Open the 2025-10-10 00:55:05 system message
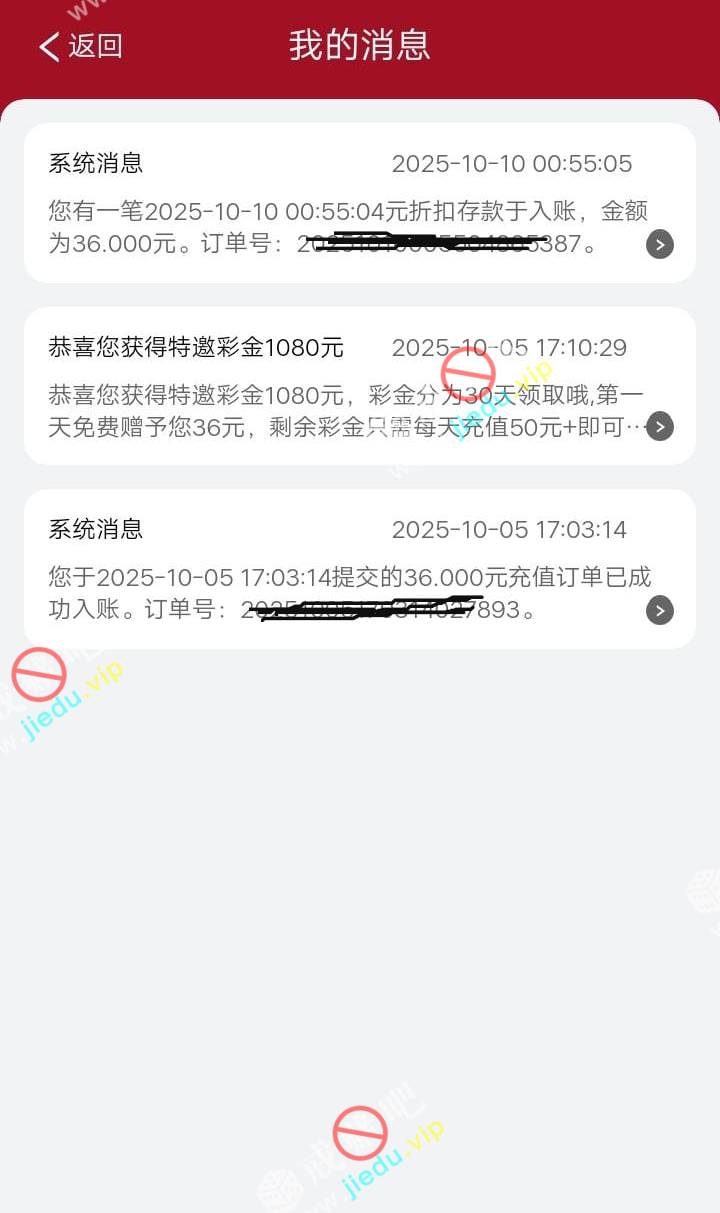Screen dimensions: 720x1213 click(x=340, y=203)
